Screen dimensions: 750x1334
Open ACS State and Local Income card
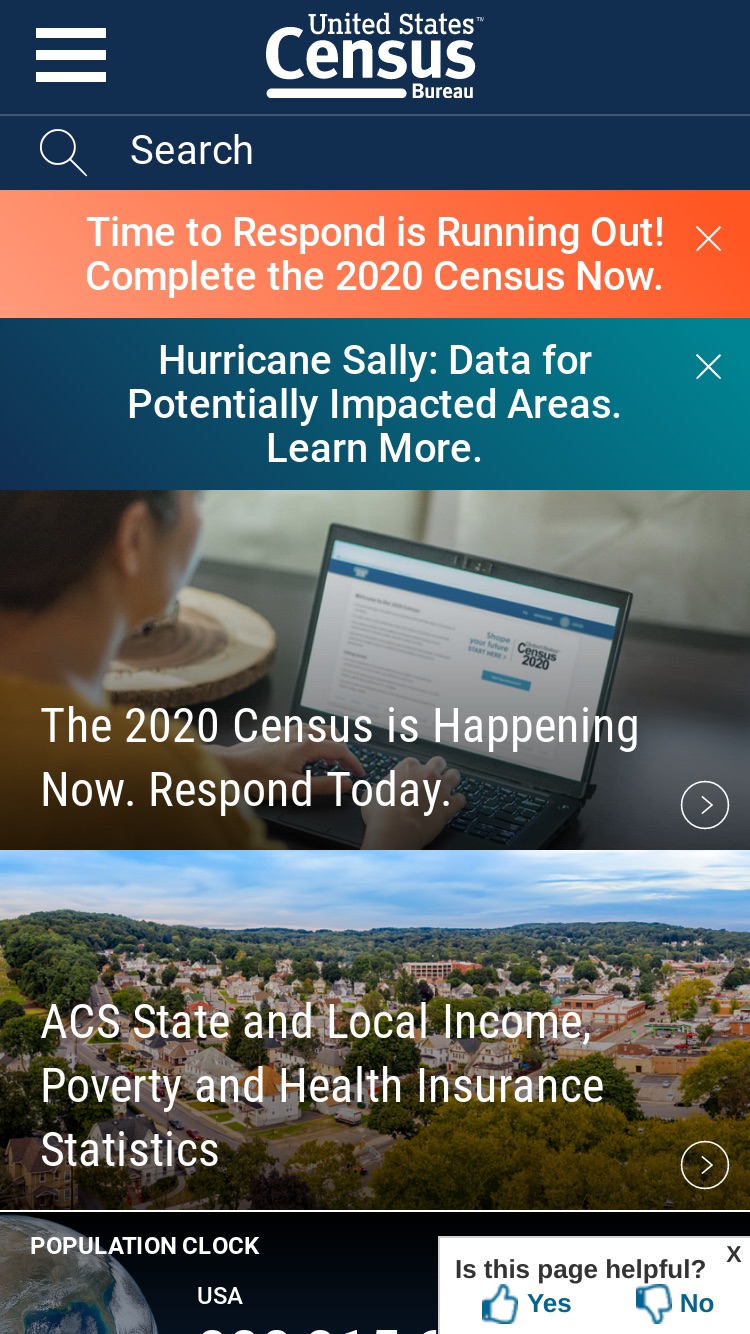375,1030
